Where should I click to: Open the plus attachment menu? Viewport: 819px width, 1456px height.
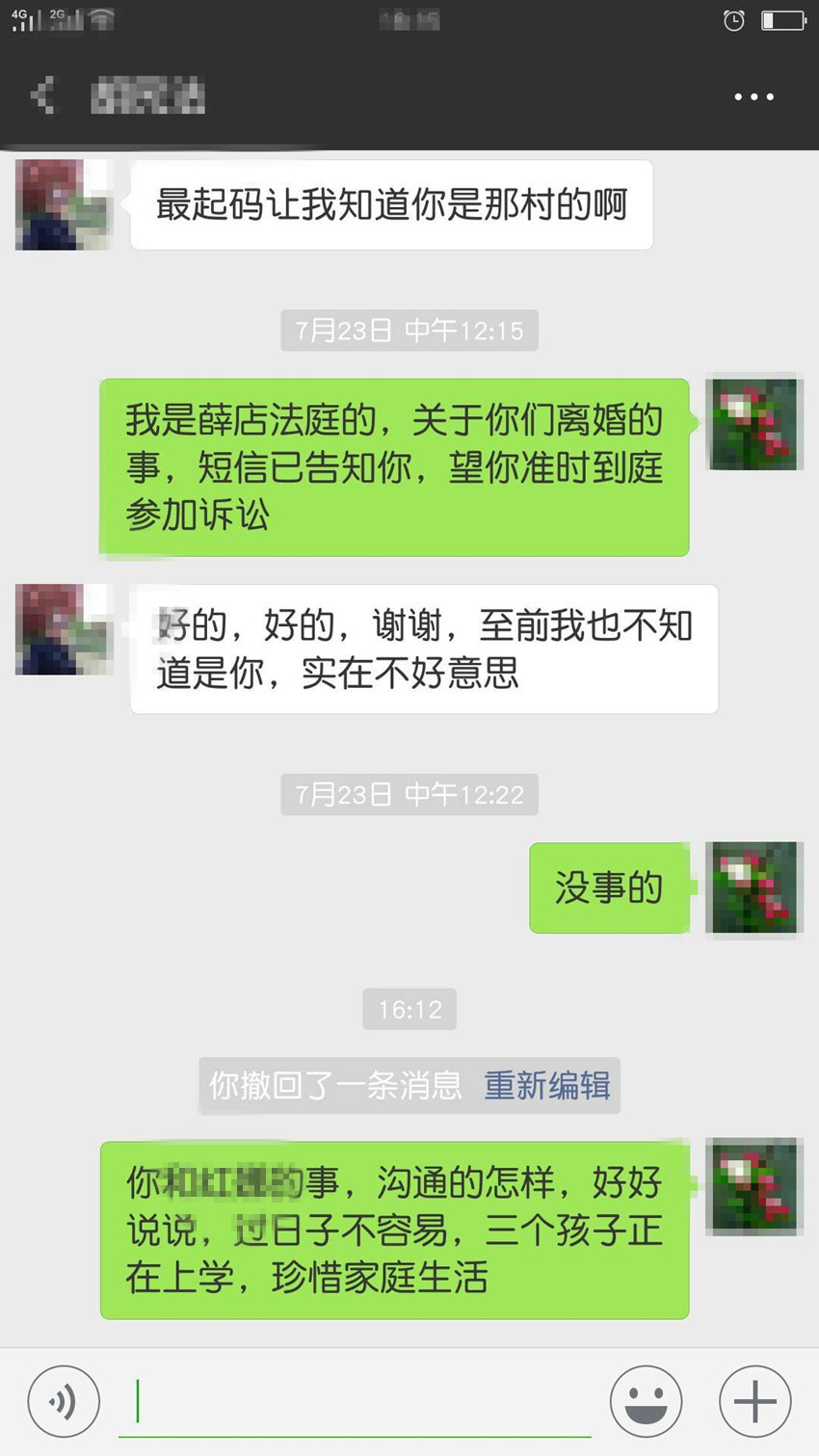pyautogui.click(x=754, y=1401)
